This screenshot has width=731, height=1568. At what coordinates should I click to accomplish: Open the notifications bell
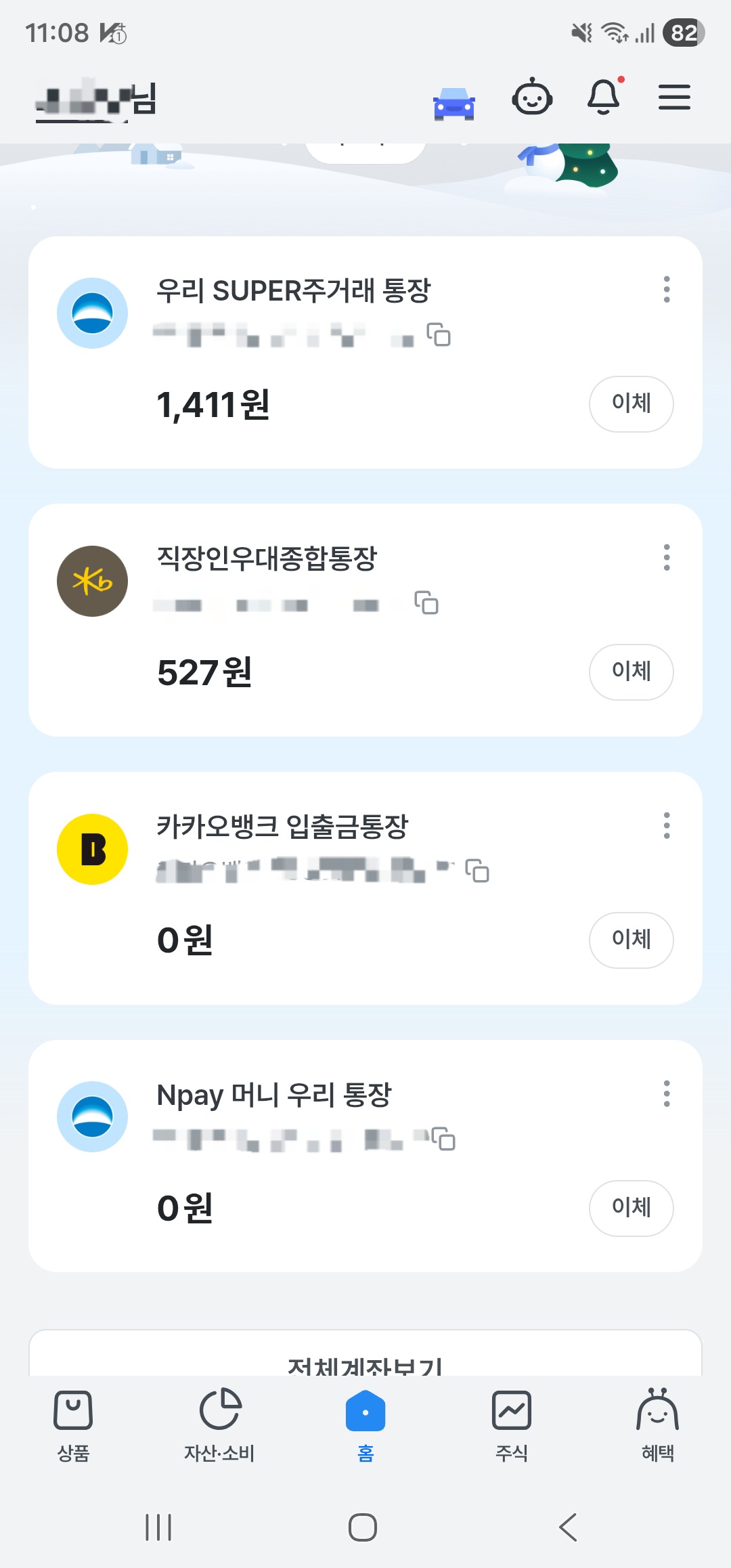pos(603,97)
